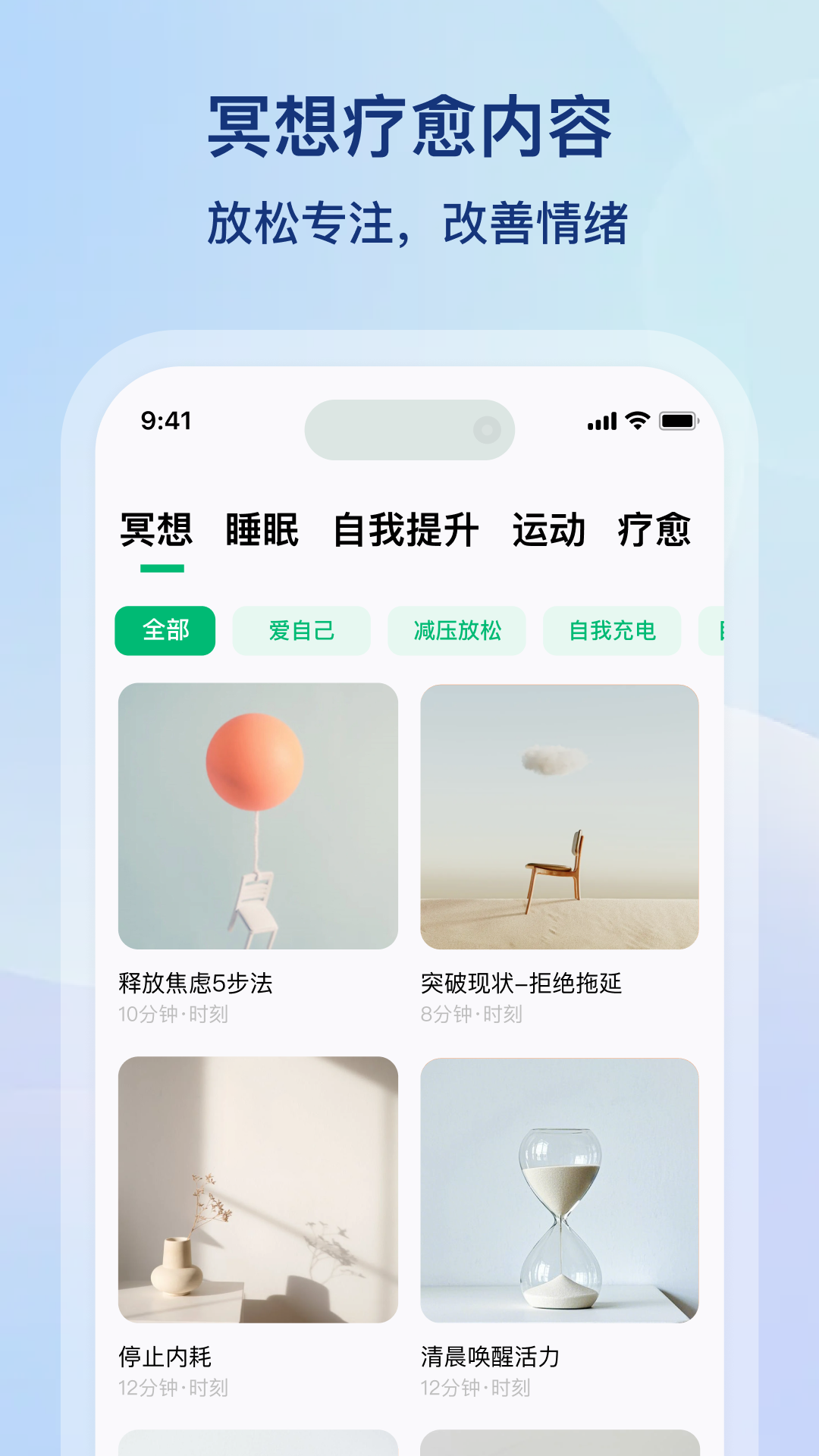Switch to the 运动 tab
This screenshot has width=819, height=1456.
pyautogui.click(x=549, y=531)
